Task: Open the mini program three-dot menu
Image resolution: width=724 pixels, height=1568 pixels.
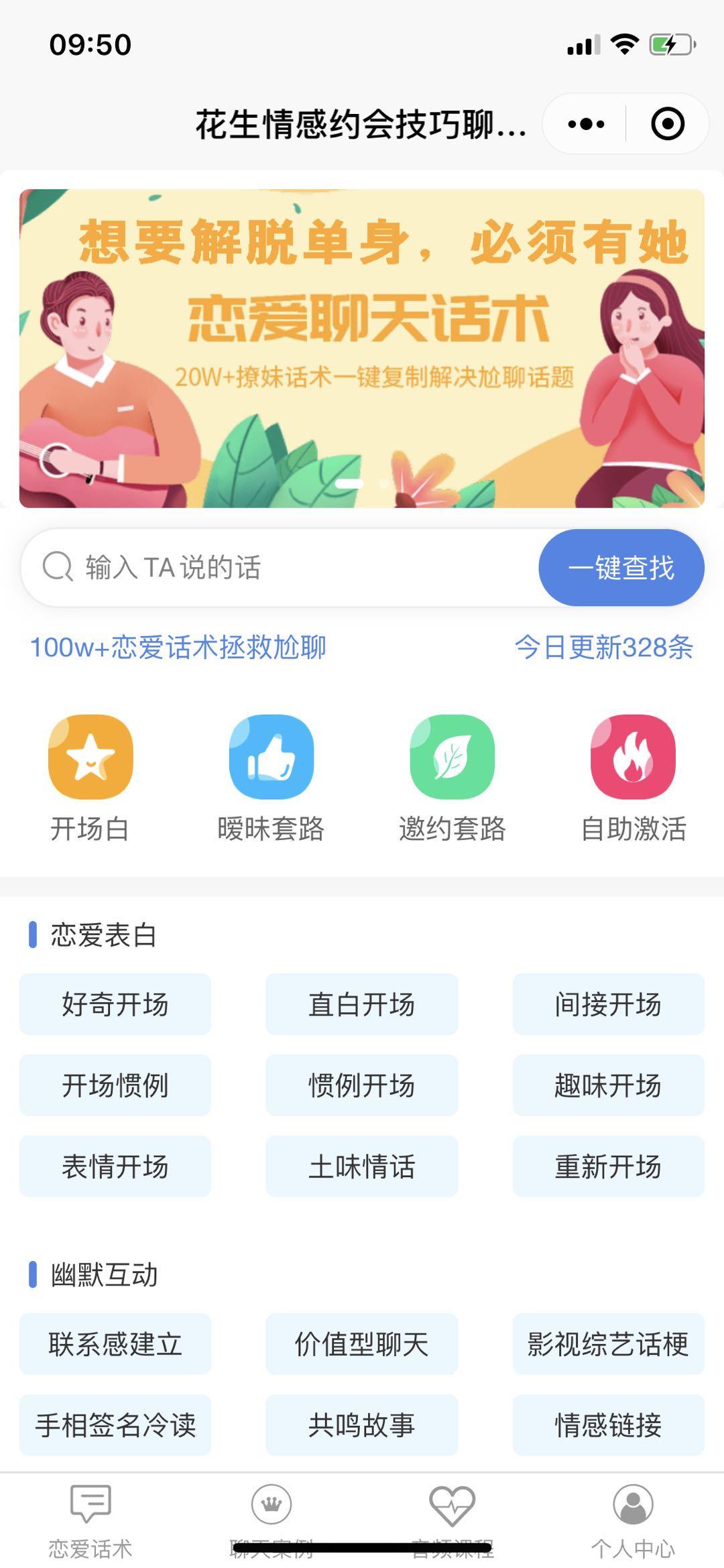Action: (x=585, y=124)
